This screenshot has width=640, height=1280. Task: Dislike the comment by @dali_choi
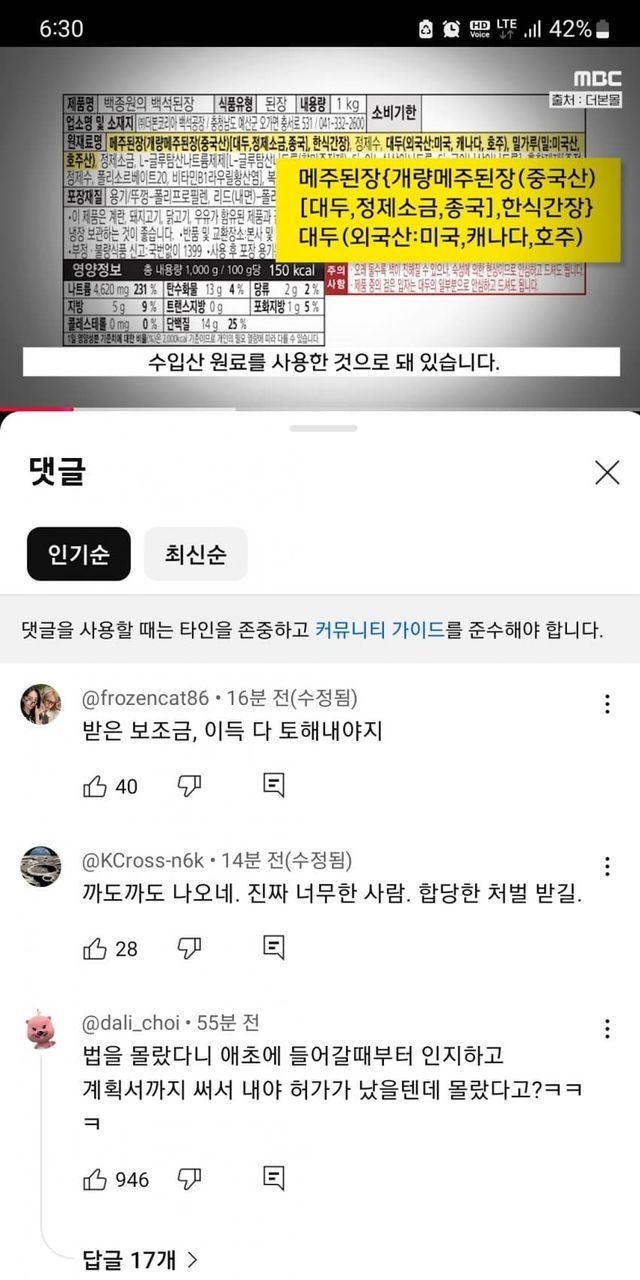click(x=189, y=1179)
